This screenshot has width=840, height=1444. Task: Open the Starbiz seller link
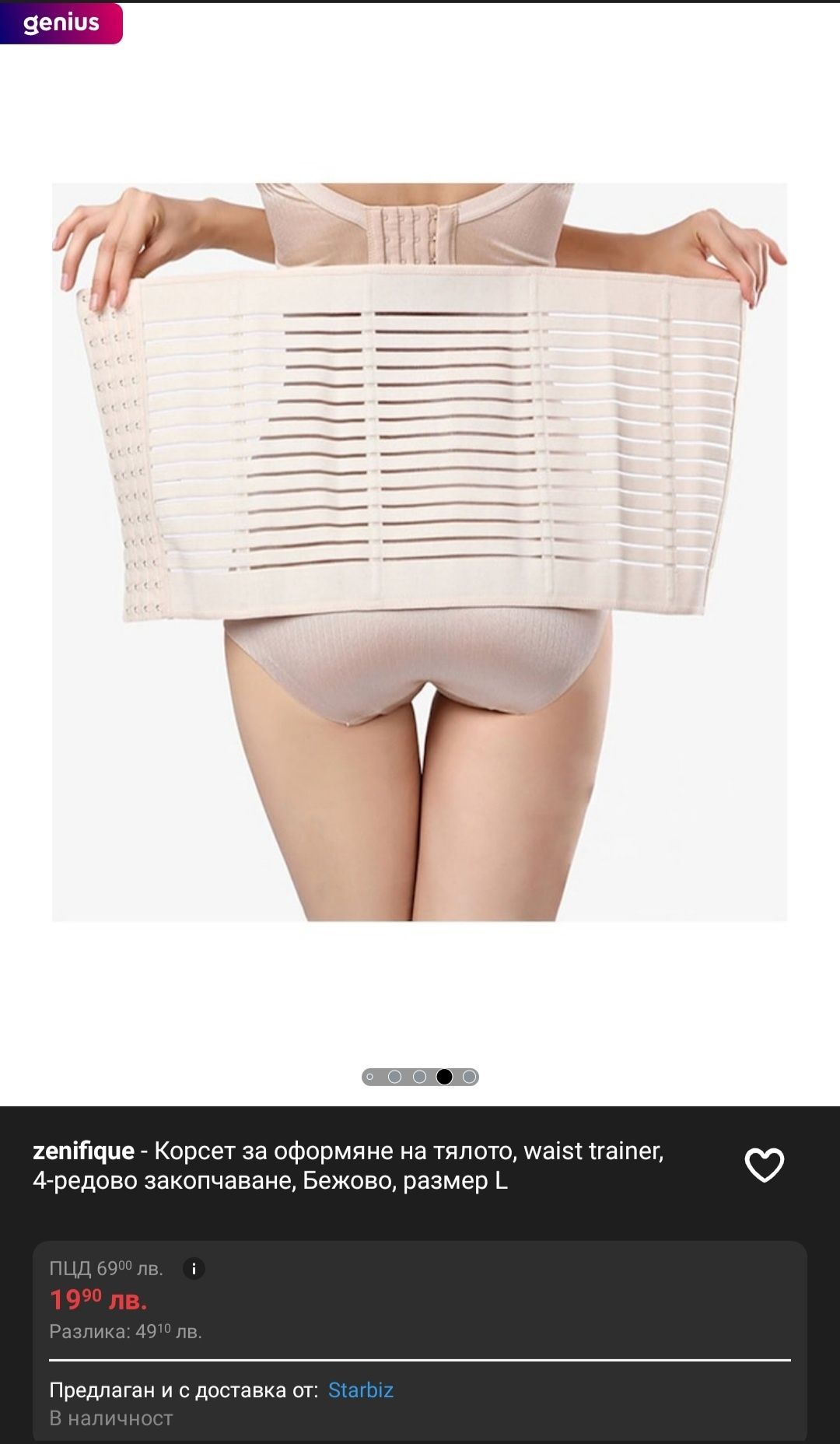tap(360, 1390)
